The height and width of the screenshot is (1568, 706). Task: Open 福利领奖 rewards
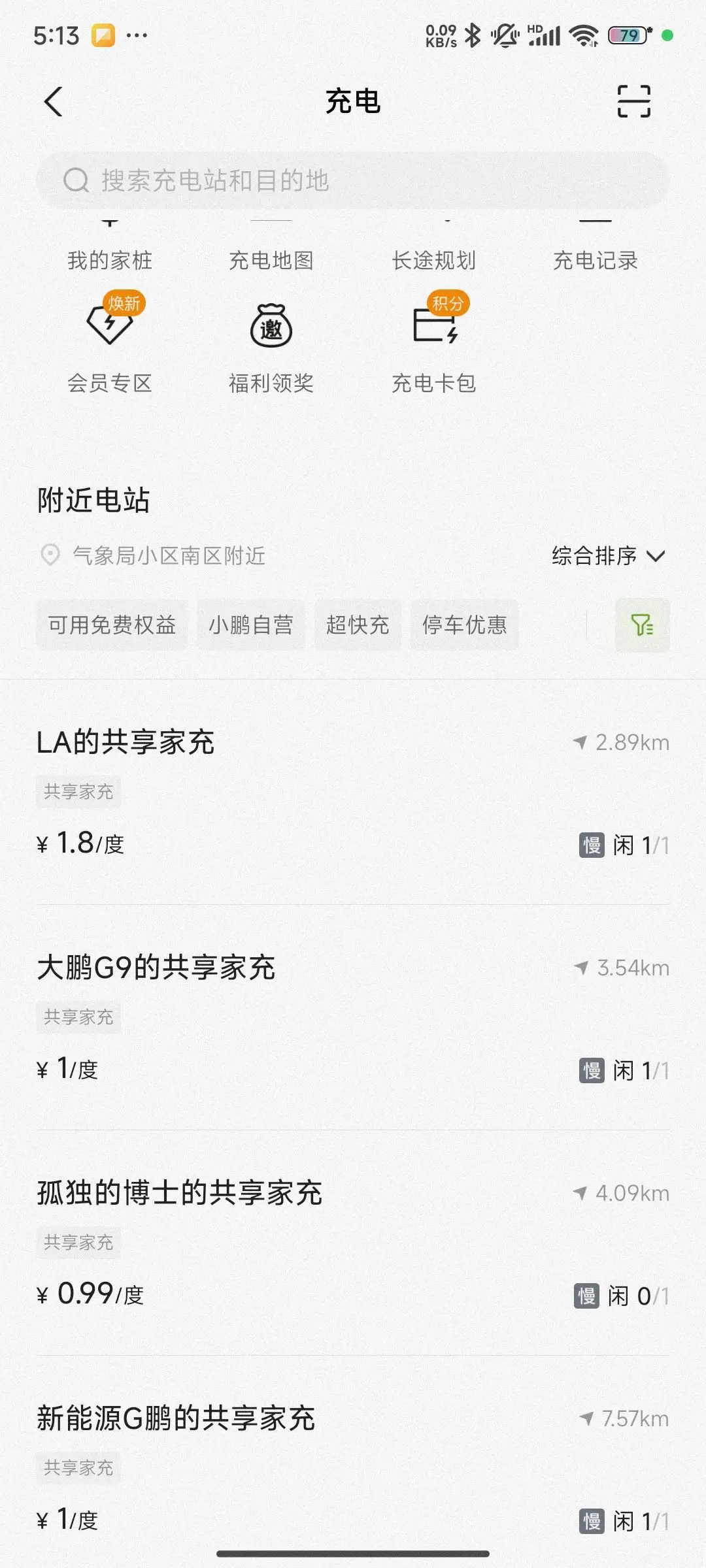coord(271,342)
